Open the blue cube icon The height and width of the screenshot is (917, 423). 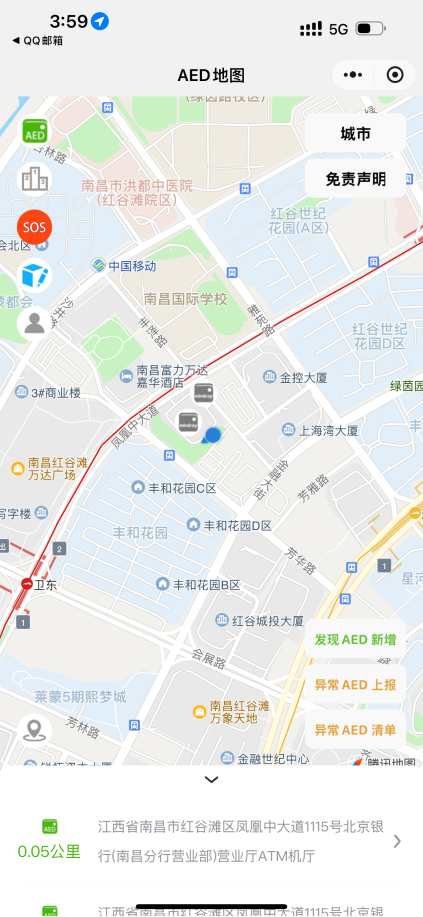tap(35, 275)
